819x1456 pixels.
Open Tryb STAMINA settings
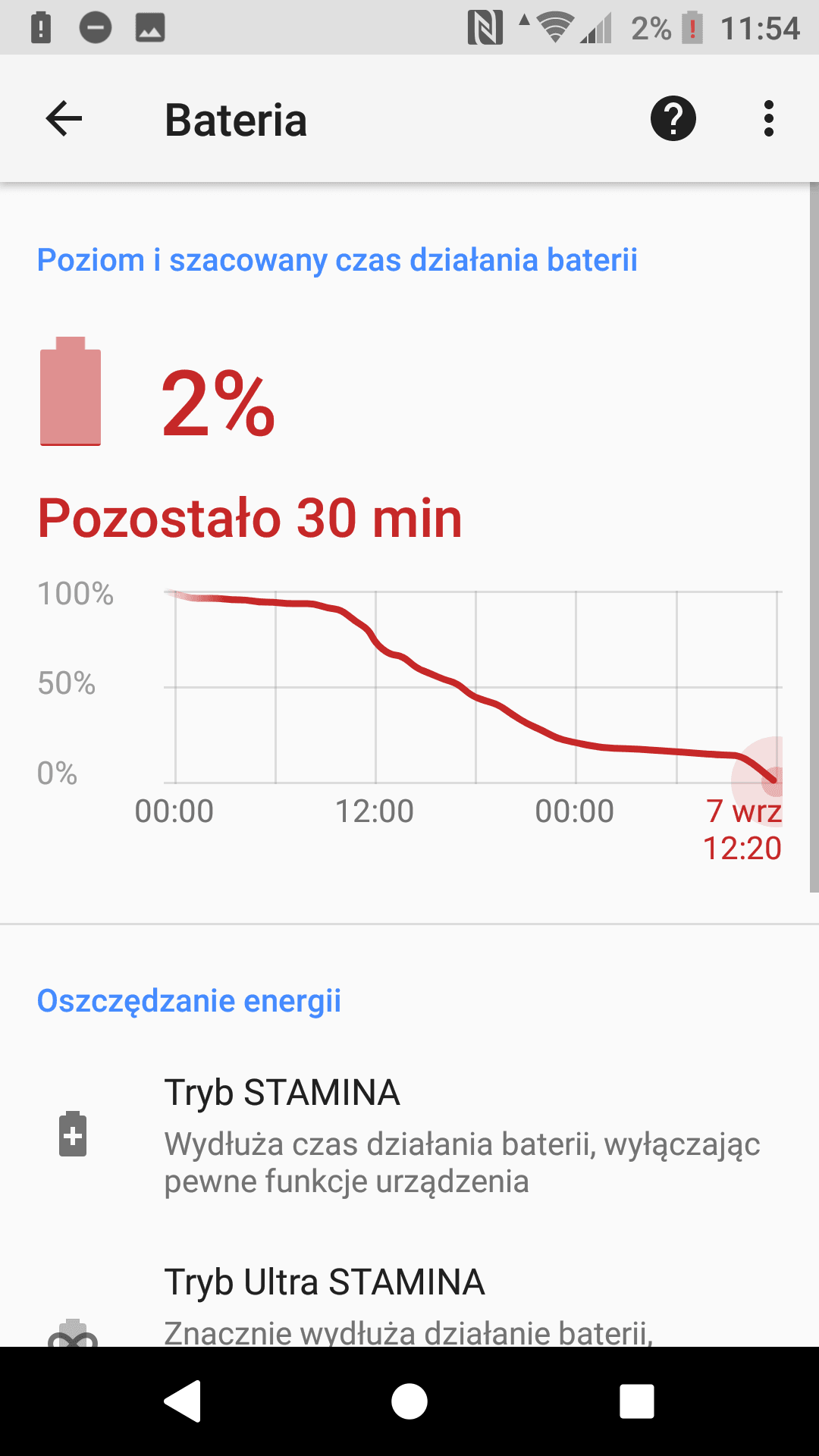tap(409, 1135)
